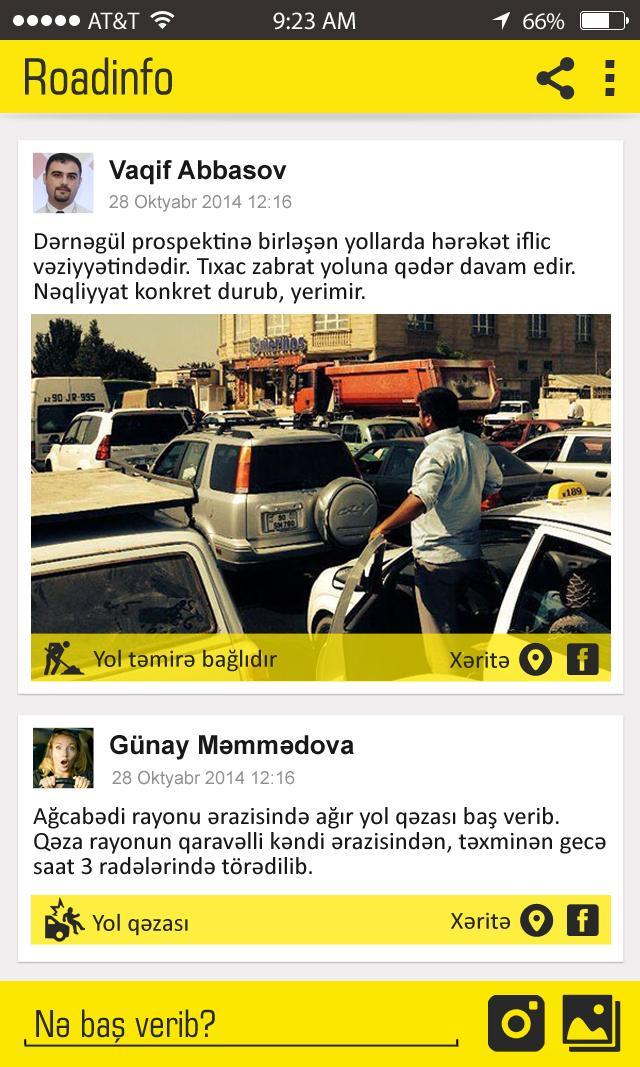This screenshot has width=640, height=1067.
Task: View Günay Məmmədova's profile picture
Action: [63, 758]
